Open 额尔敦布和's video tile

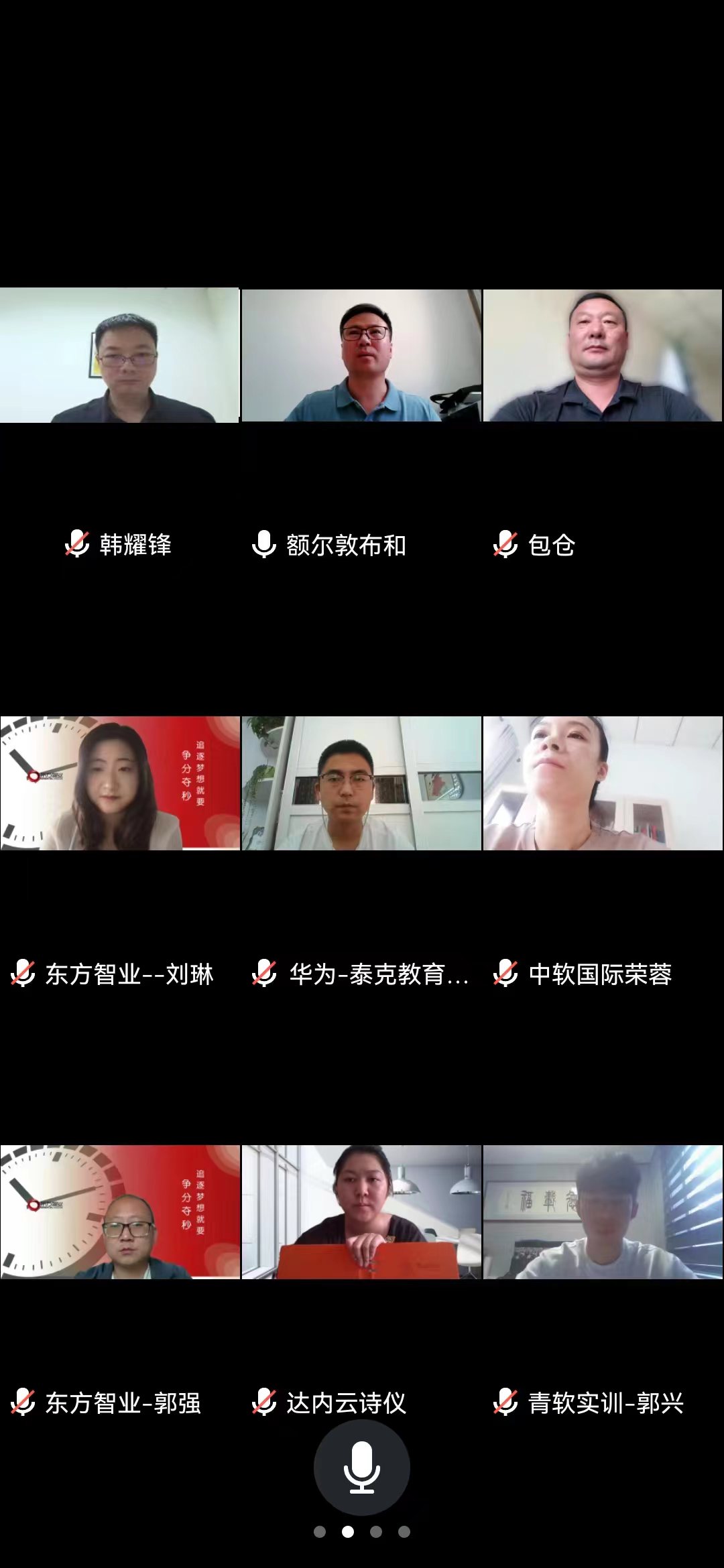[x=361, y=355]
